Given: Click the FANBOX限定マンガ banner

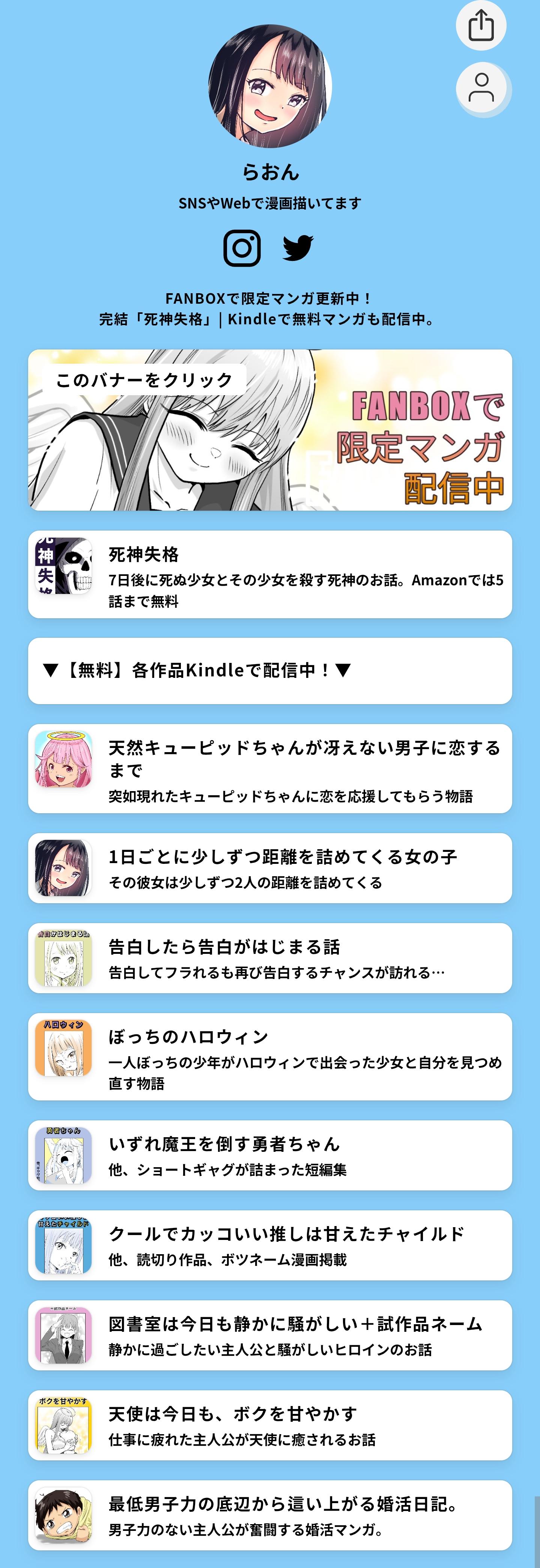Looking at the screenshot, I should (x=270, y=430).
